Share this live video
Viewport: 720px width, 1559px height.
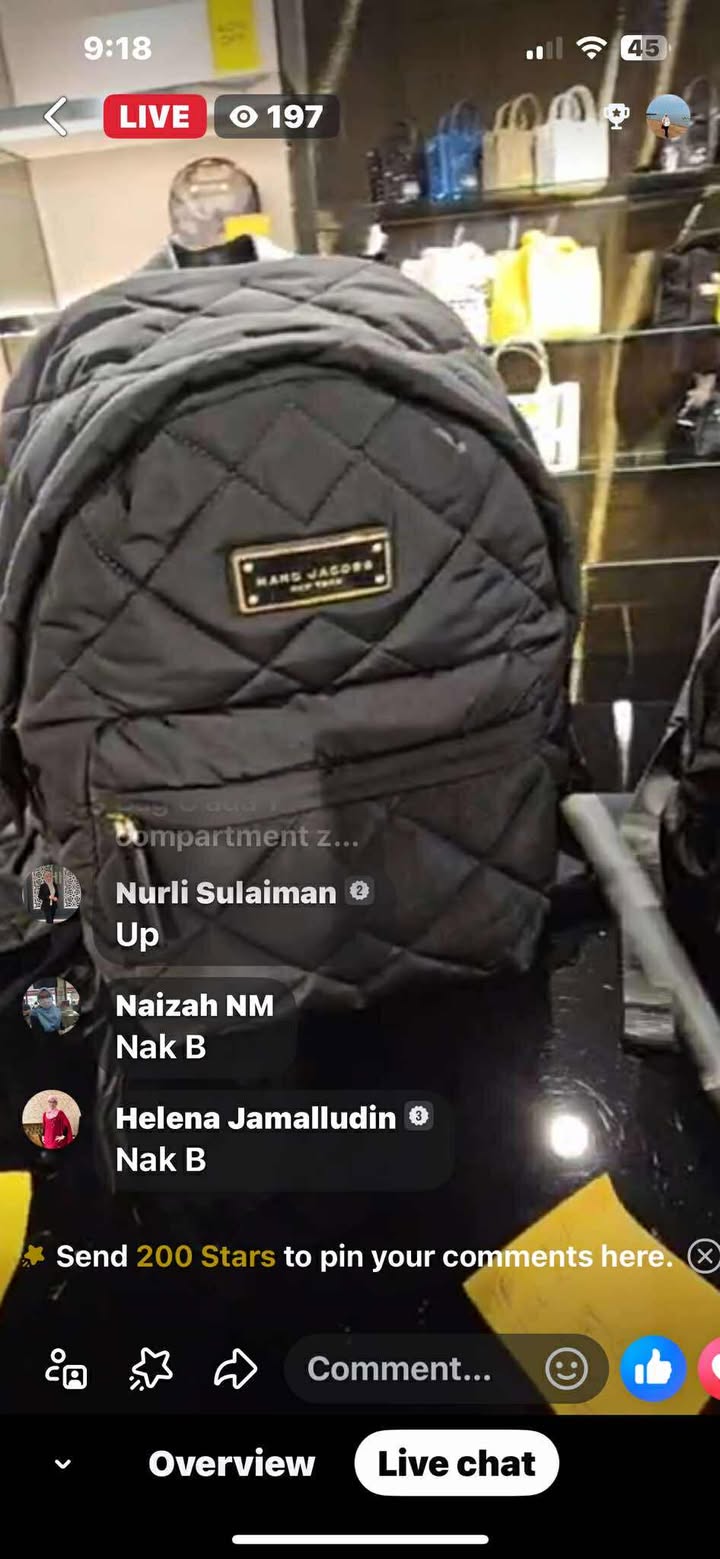click(x=236, y=1369)
